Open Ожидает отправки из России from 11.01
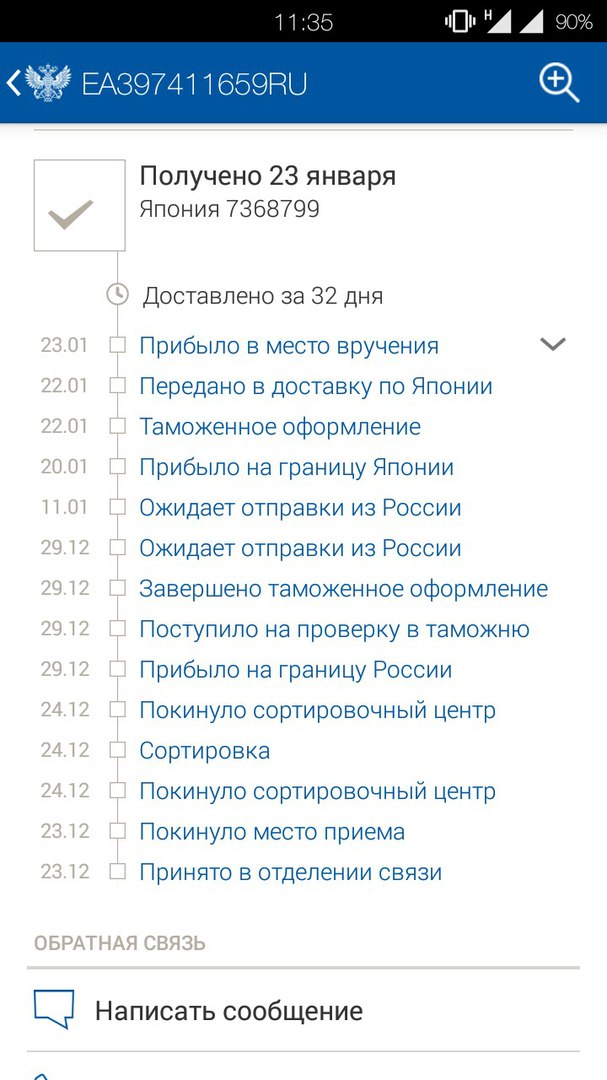The width and height of the screenshot is (607, 1080). coord(300,508)
